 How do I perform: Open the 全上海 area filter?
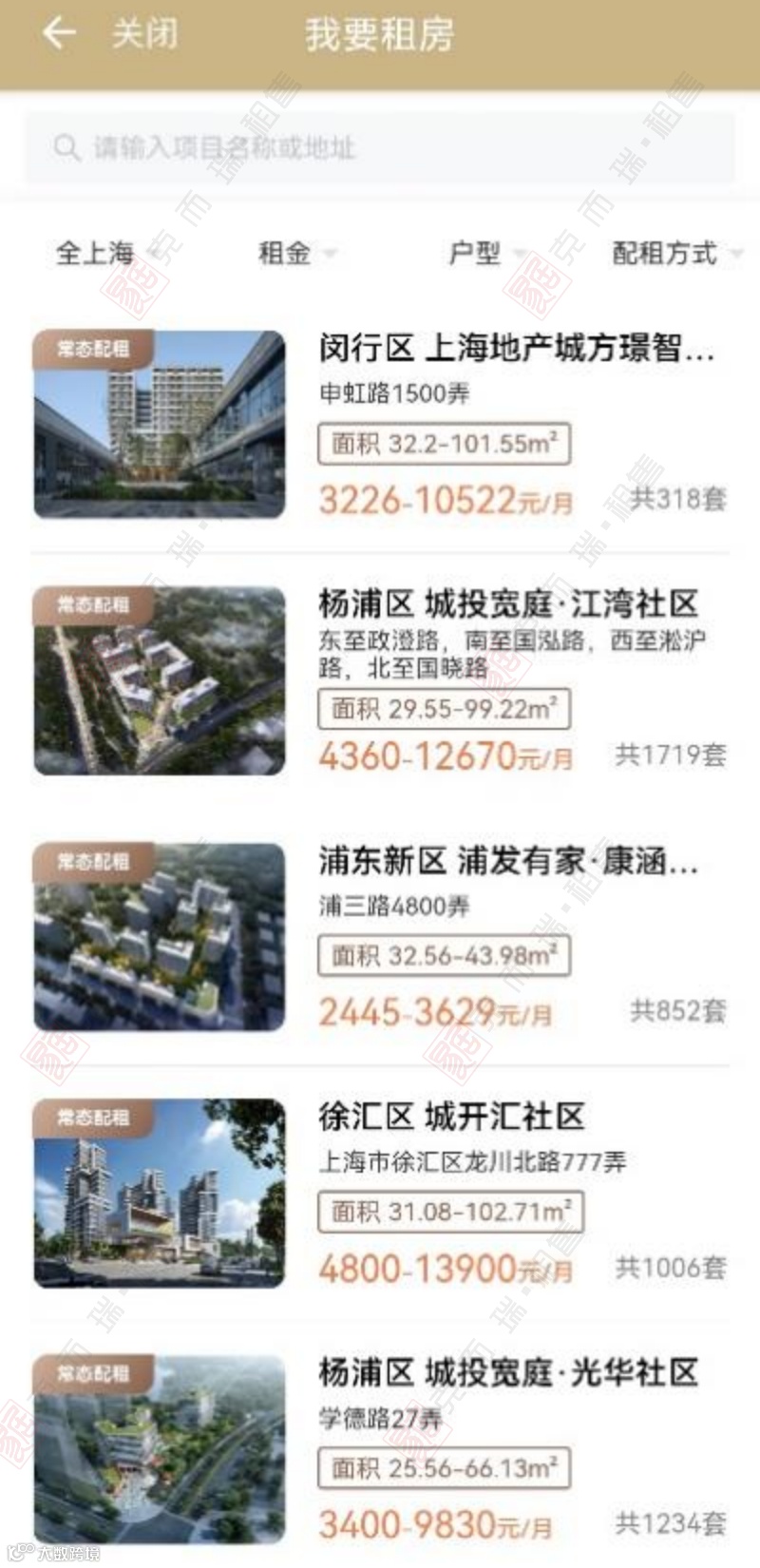point(101,253)
